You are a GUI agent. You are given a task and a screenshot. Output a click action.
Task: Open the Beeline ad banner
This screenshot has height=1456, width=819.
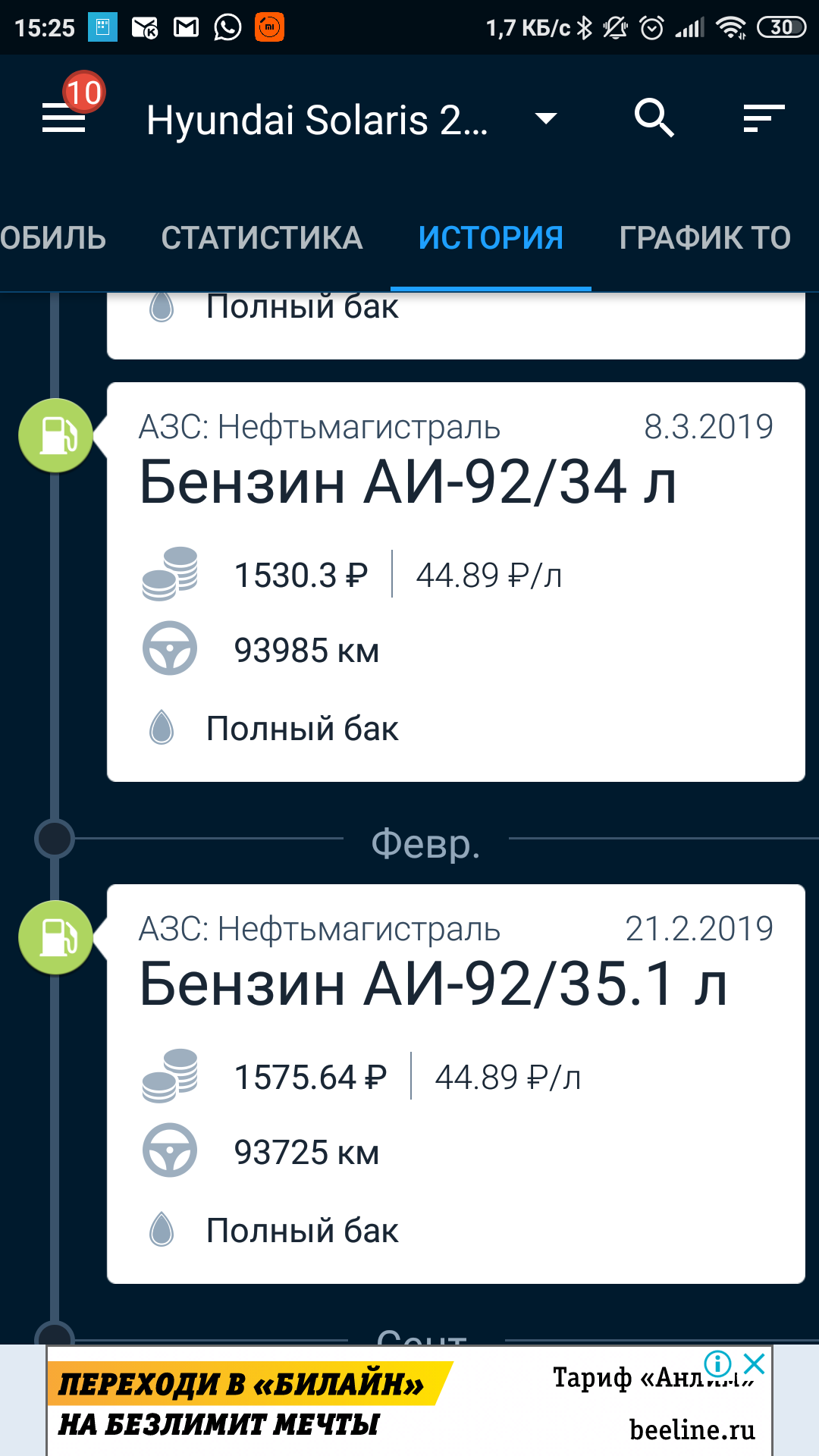click(409, 1401)
